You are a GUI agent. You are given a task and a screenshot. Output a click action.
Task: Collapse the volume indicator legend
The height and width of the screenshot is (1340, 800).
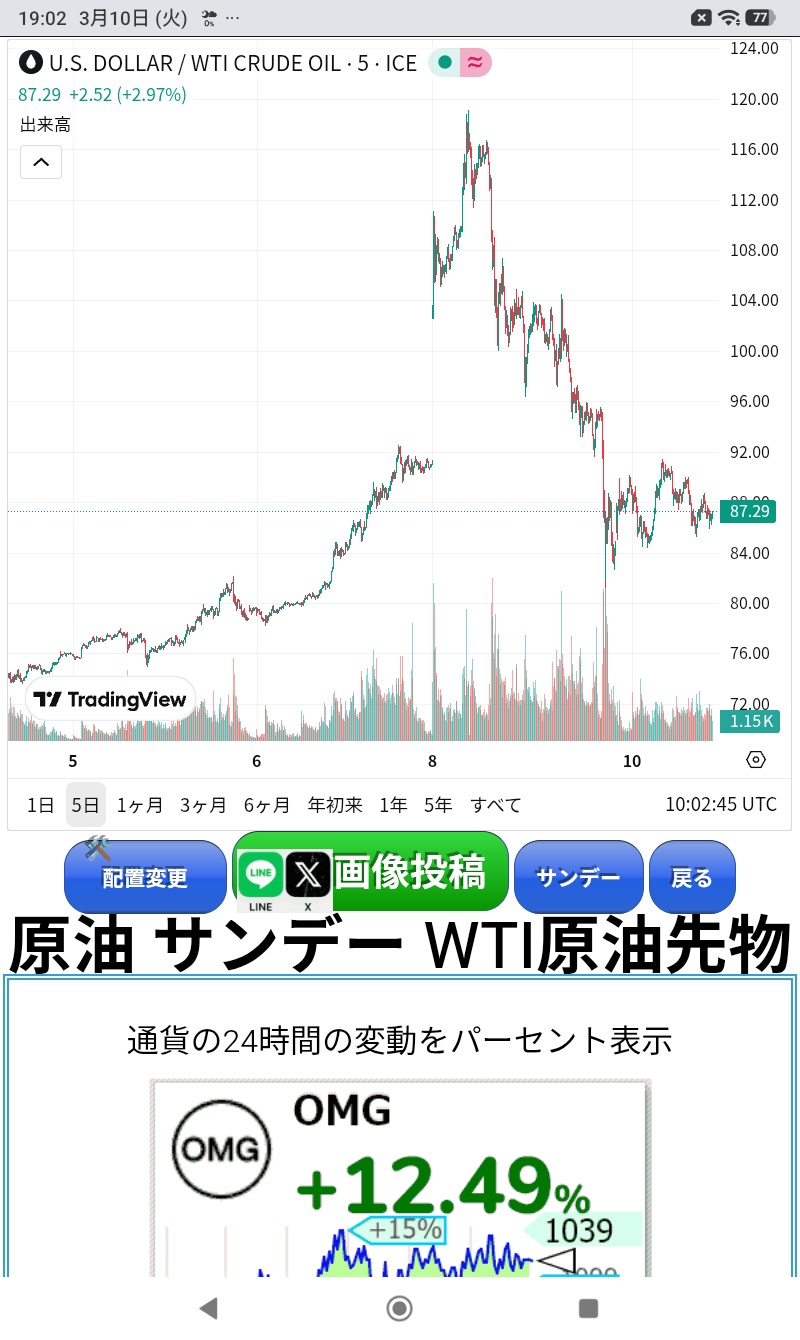tap(41, 162)
